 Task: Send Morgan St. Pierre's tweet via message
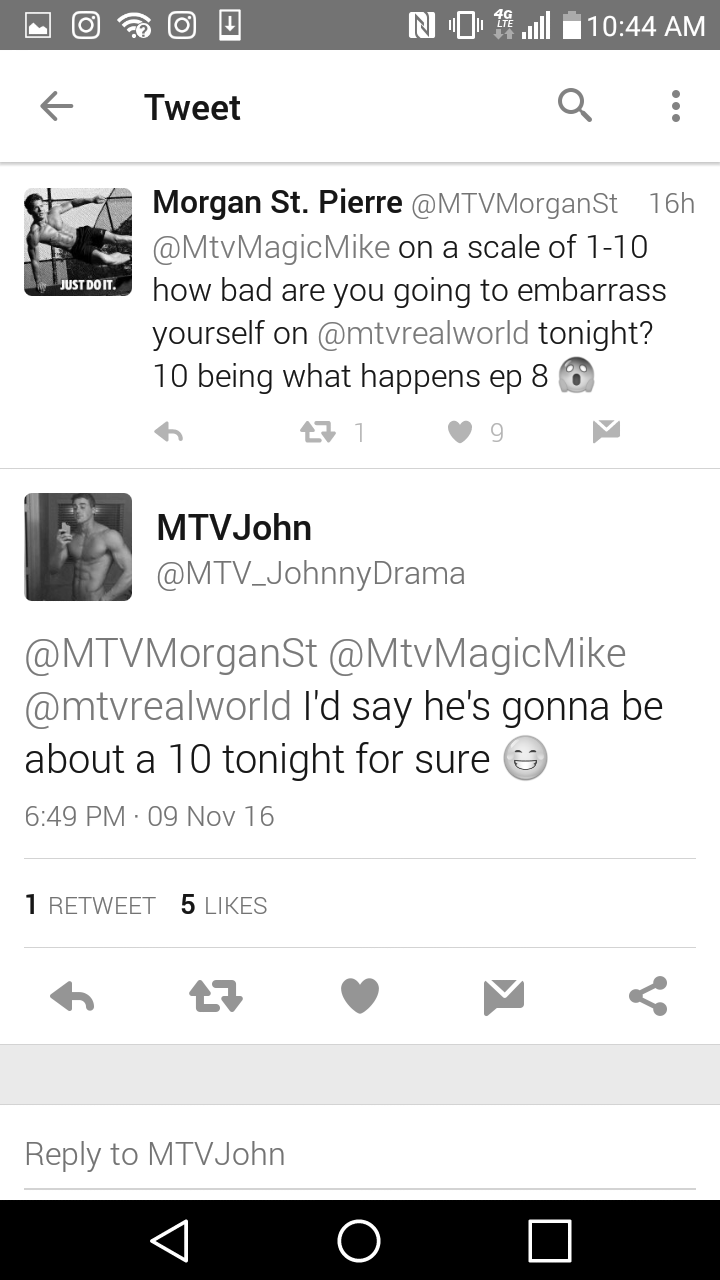click(x=605, y=431)
